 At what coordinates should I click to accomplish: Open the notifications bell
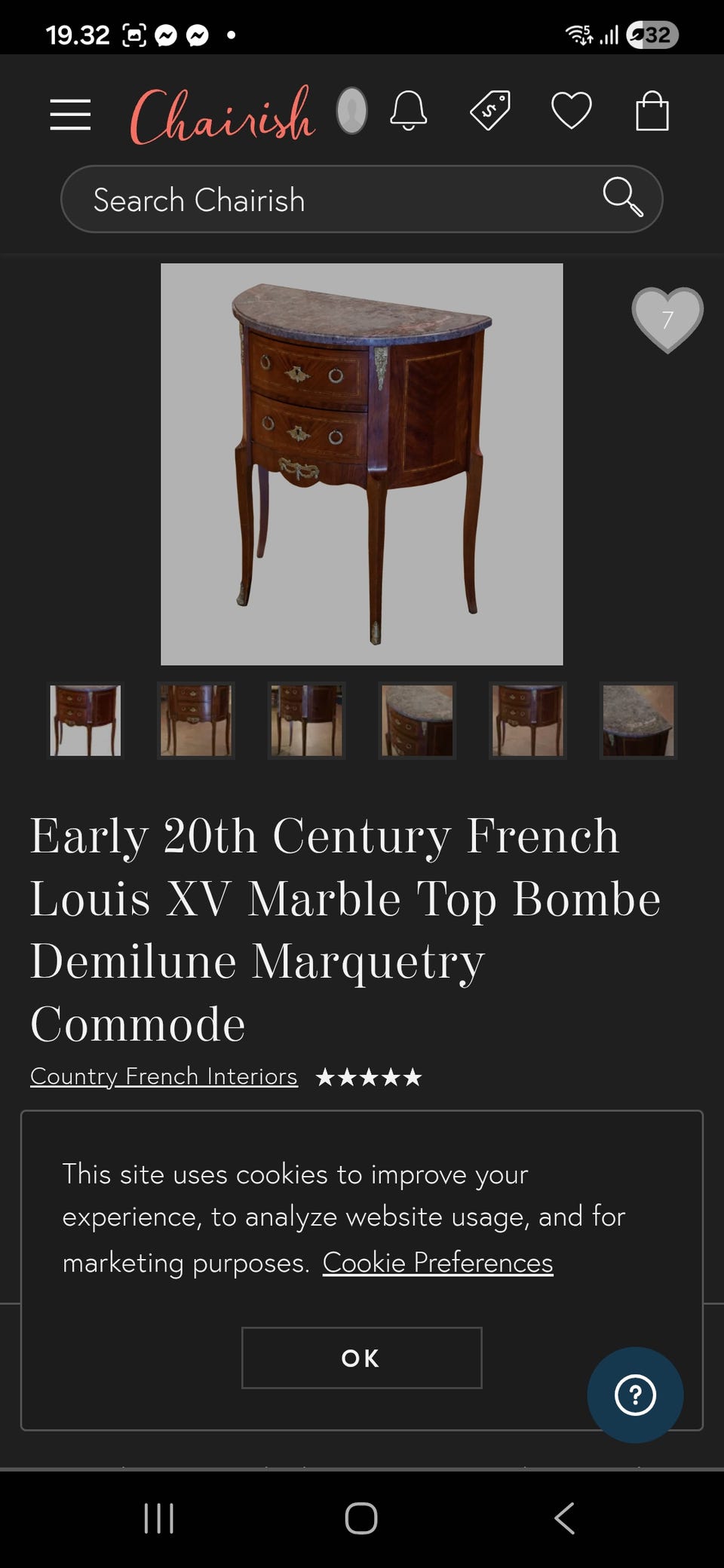pyautogui.click(x=409, y=112)
